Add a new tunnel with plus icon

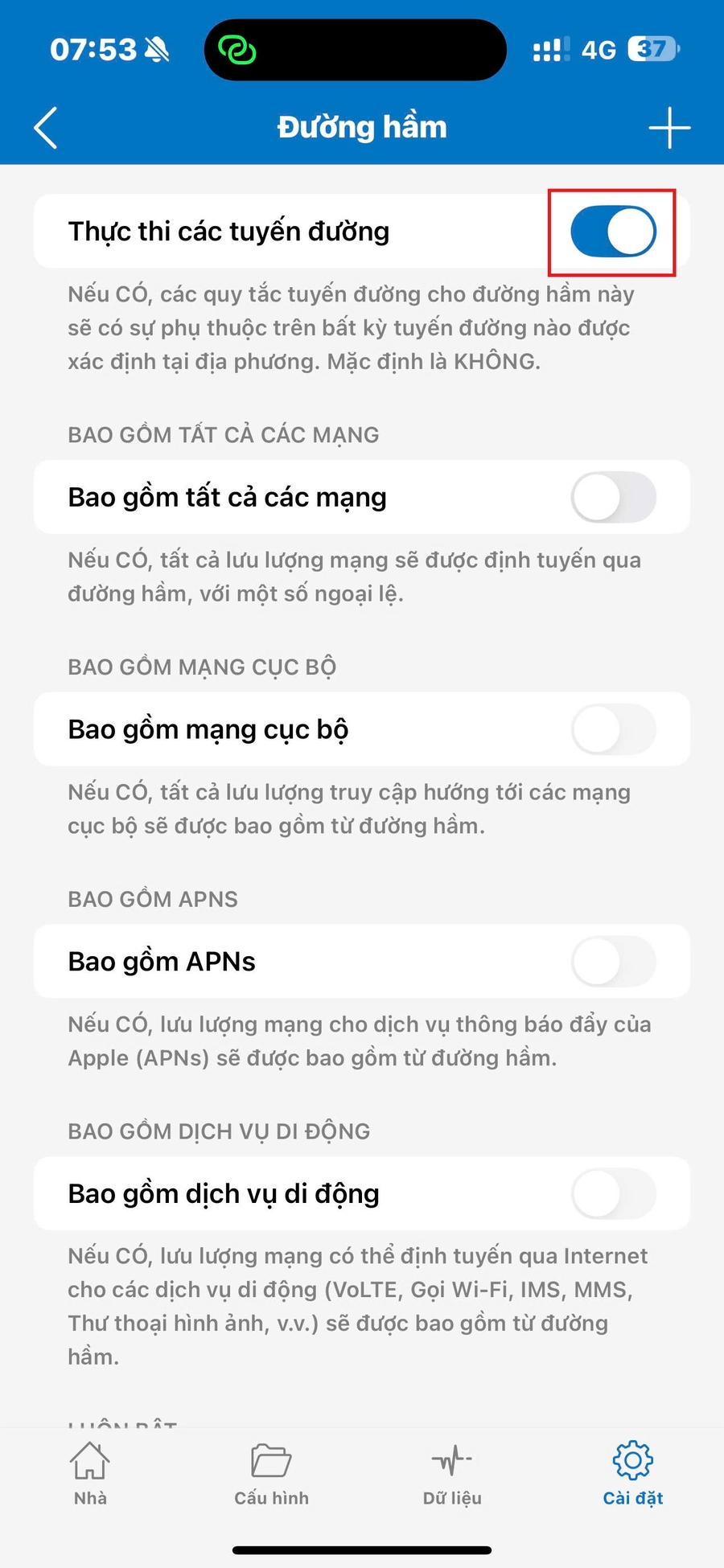click(x=669, y=128)
